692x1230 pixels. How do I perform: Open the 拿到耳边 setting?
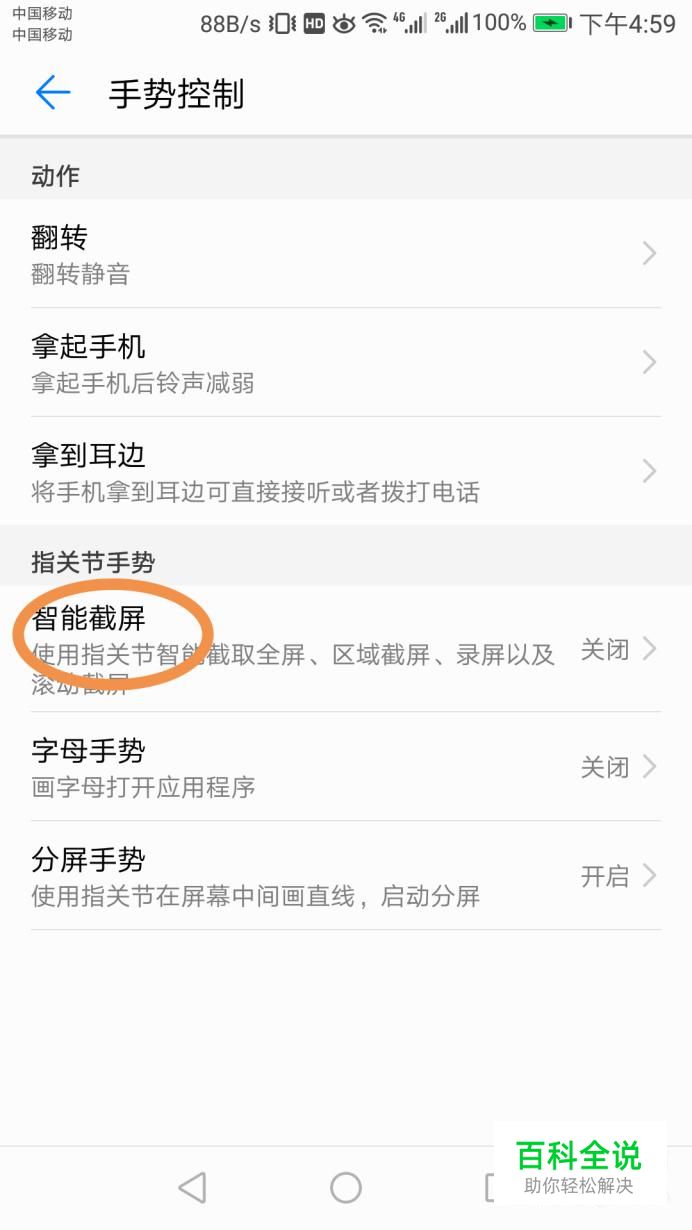(x=346, y=471)
